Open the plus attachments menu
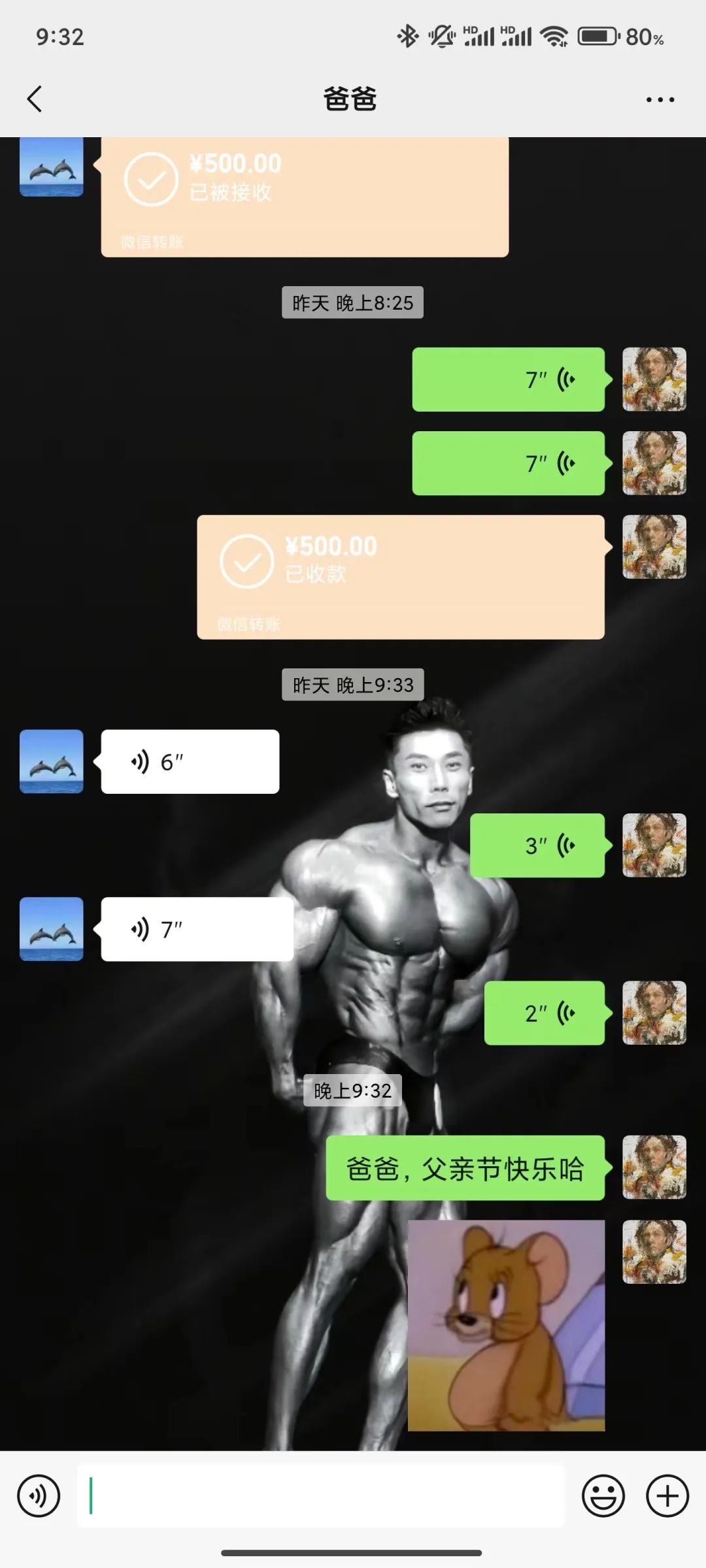 667,1495
